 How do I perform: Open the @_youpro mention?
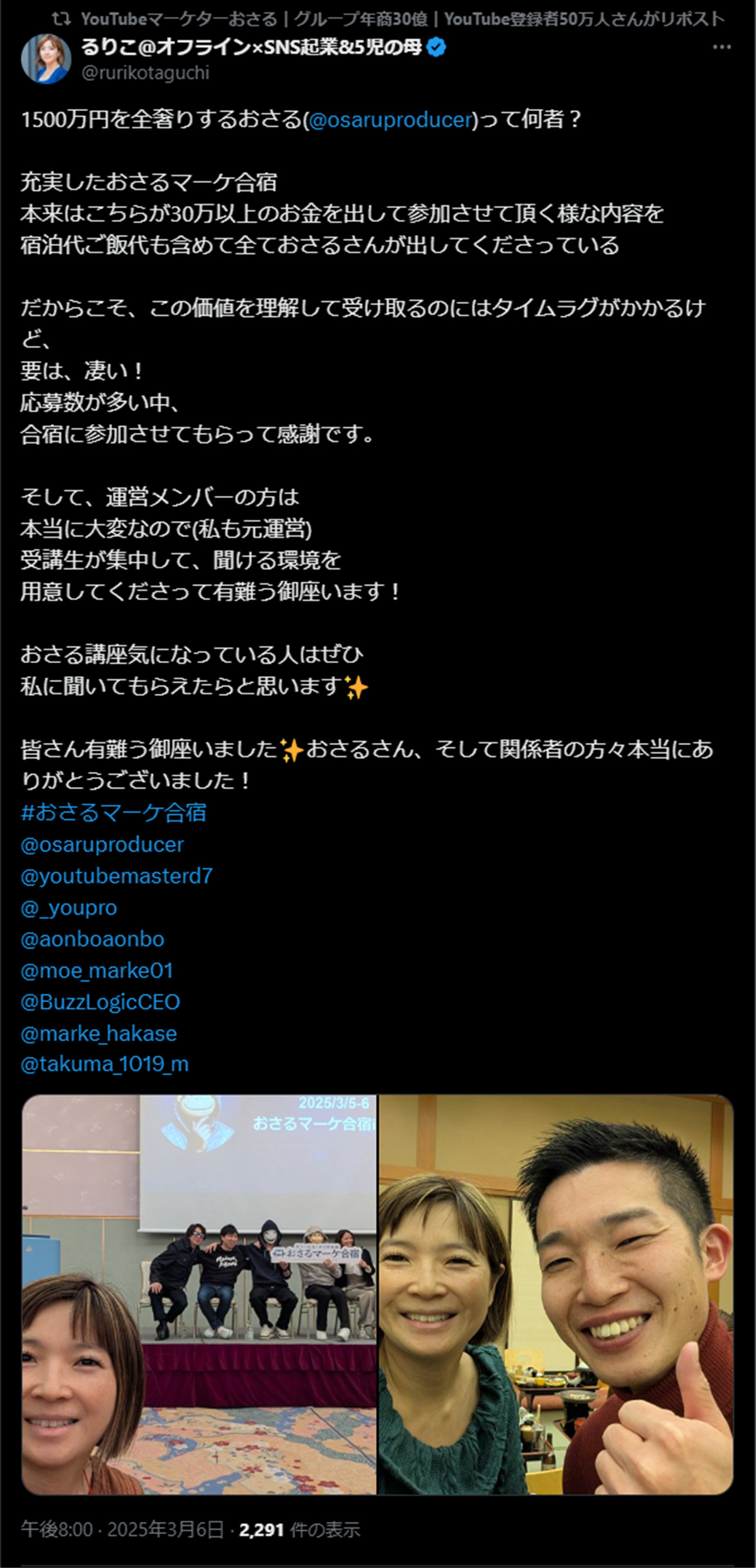coord(69,908)
